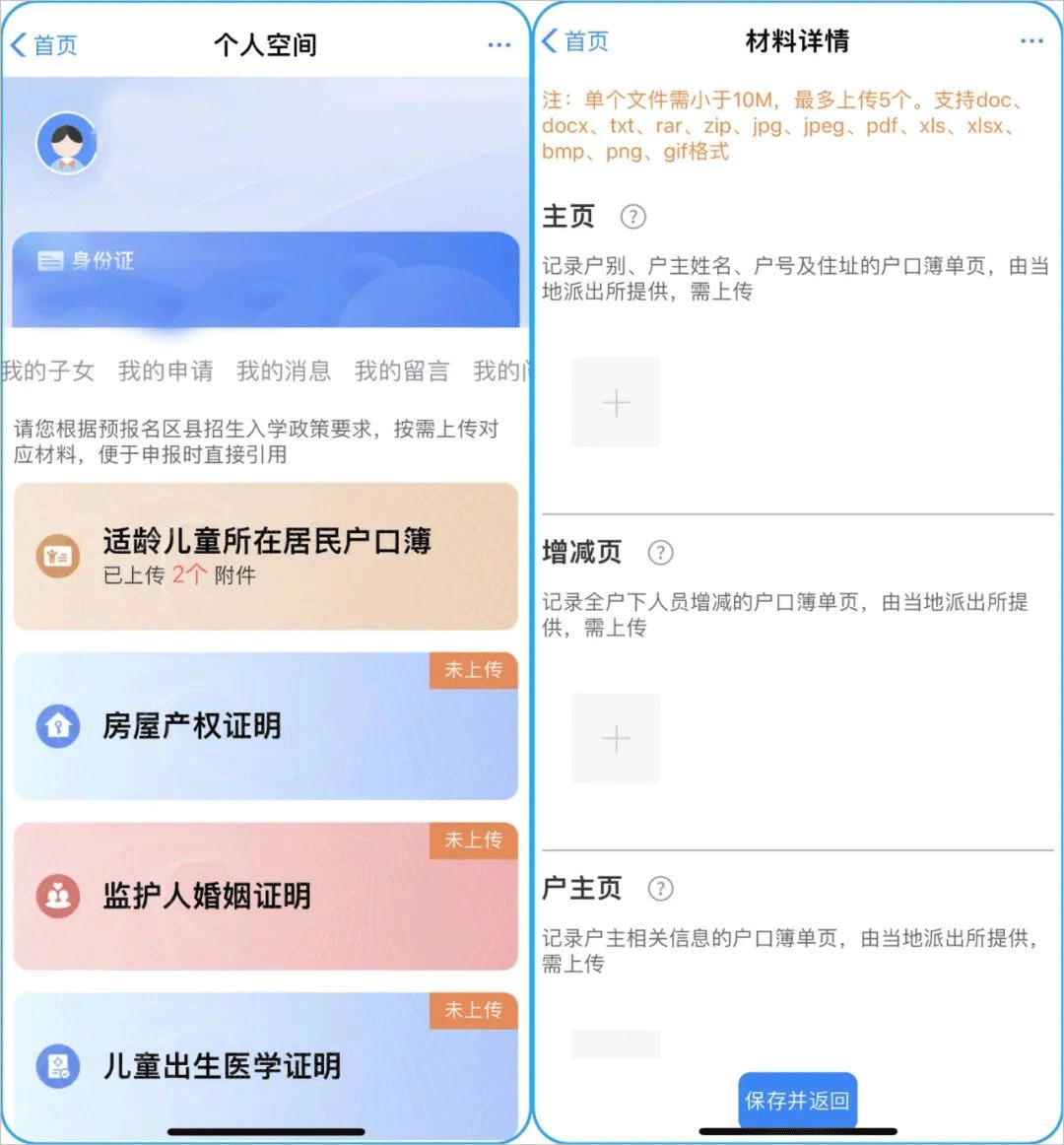Add a file under 主页
The width and height of the screenshot is (1064, 1145).
(616, 402)
